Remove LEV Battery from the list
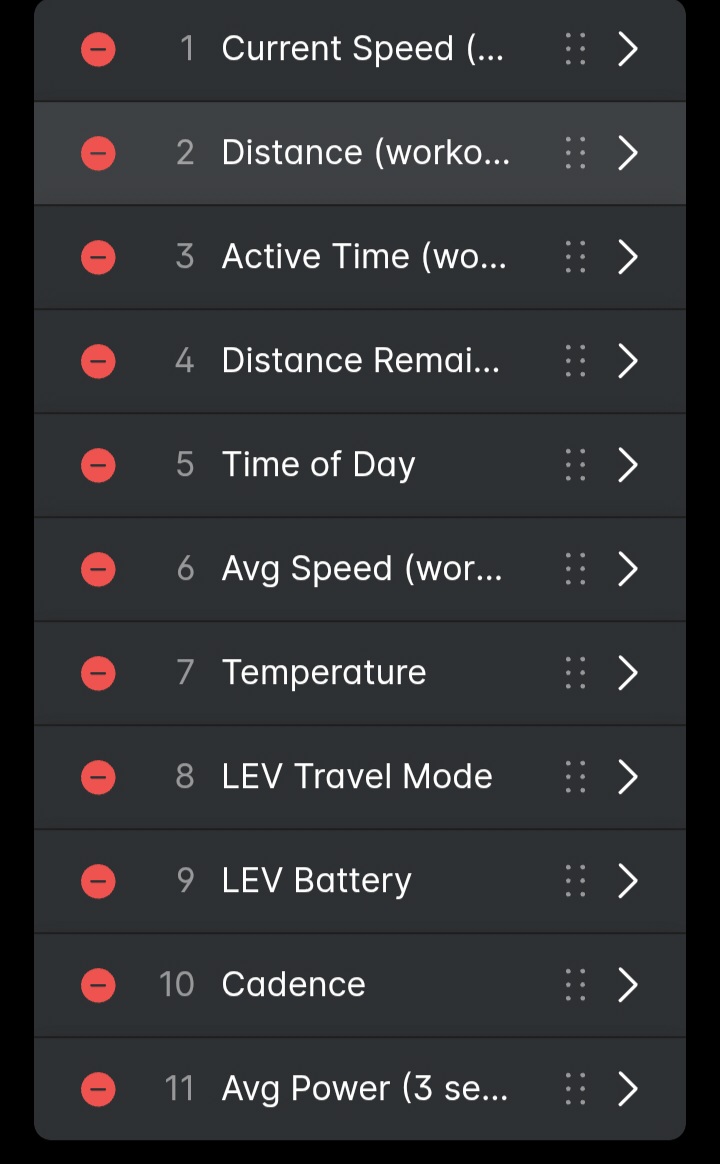Screen dimensions: 720x1164 (98, 881)
